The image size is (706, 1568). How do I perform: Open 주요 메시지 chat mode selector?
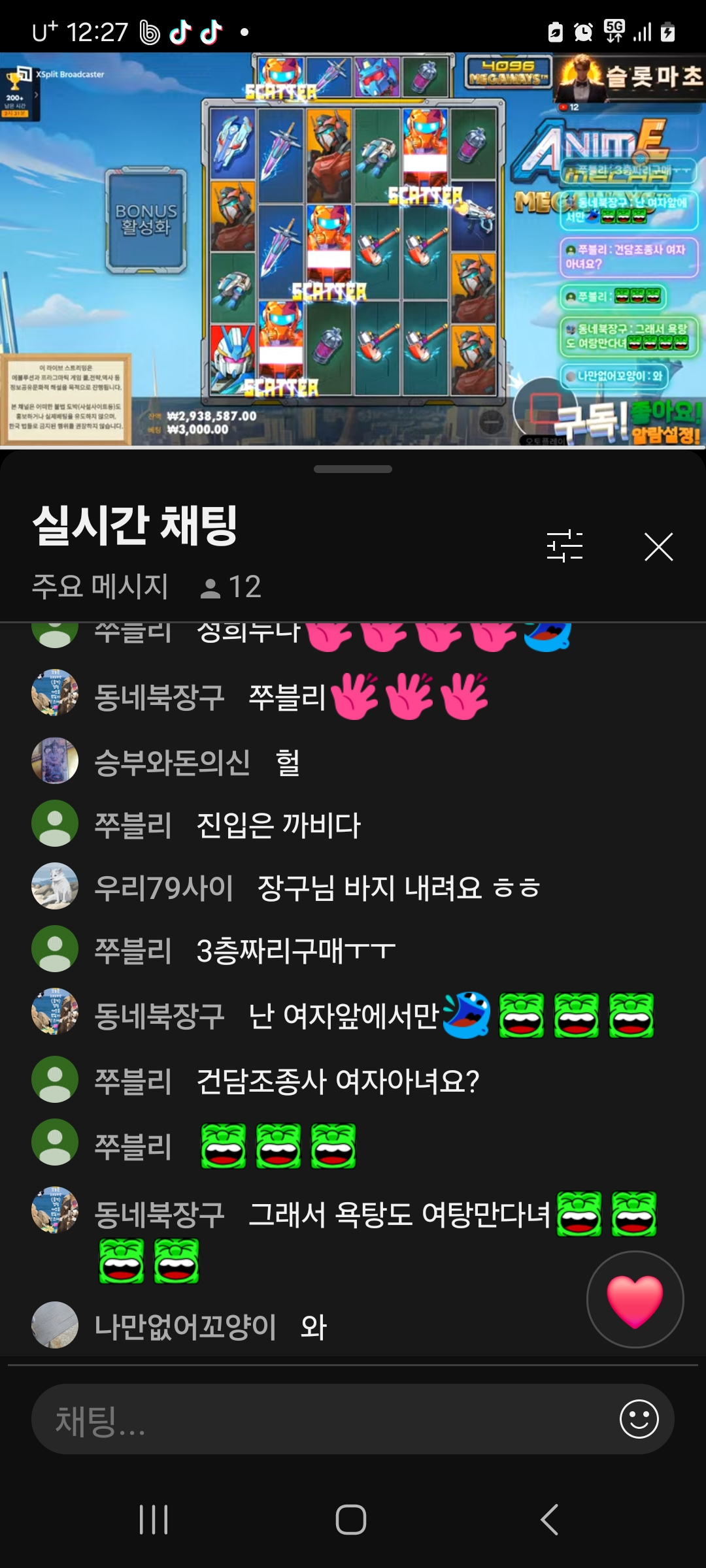101,586
